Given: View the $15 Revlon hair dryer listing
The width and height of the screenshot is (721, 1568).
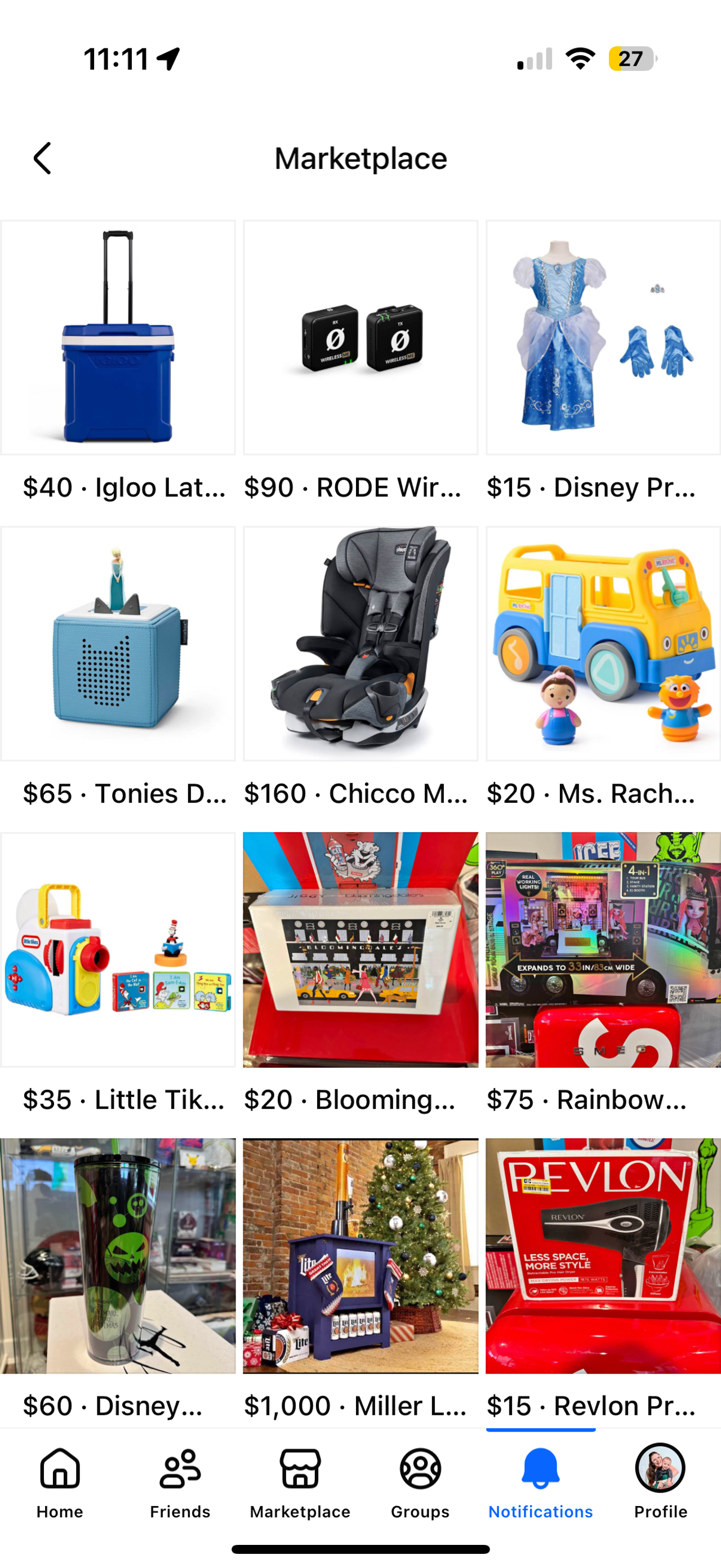Looking at the screenshot, I should point(603,1256).
